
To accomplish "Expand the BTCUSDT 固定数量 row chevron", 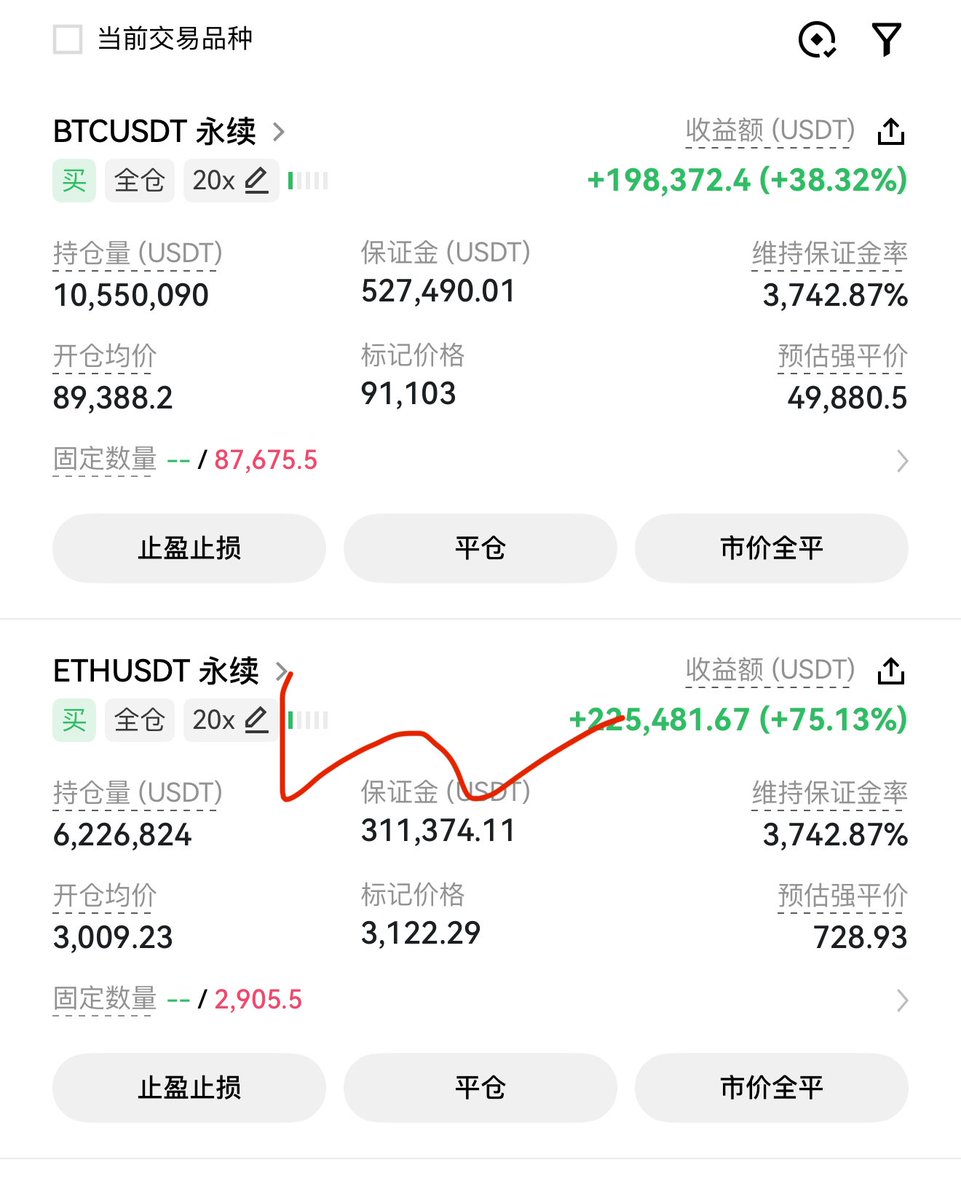I will click(902, 460).
